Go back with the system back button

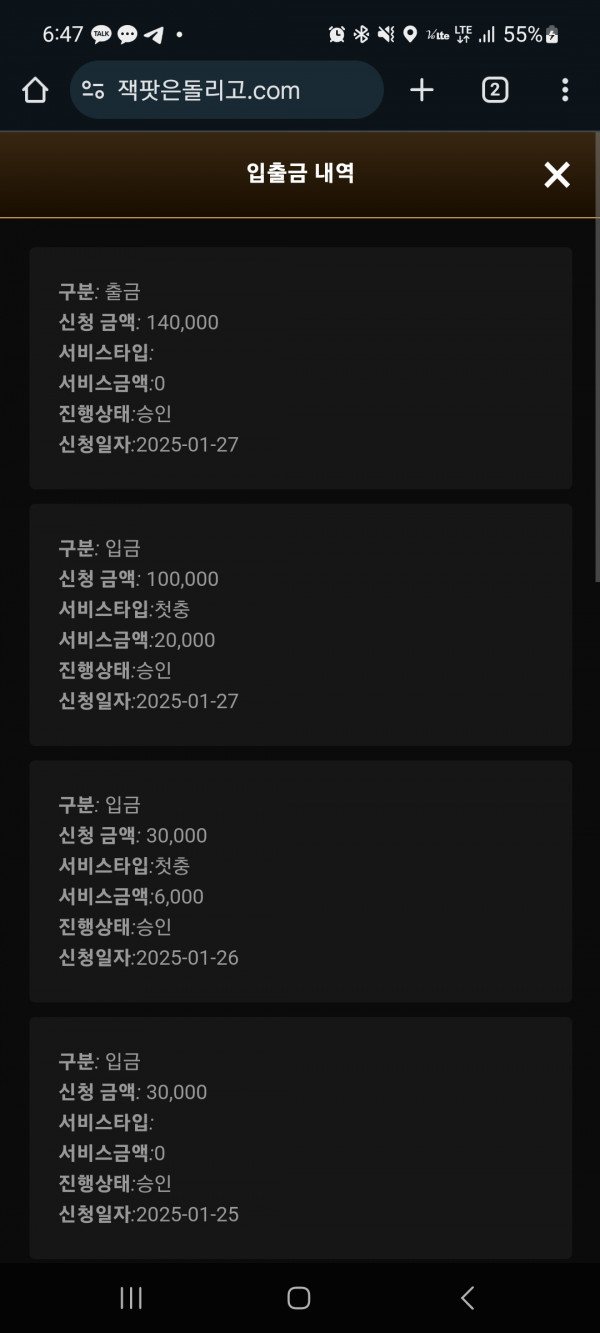pyautogui.click(x=467, y=1298)
